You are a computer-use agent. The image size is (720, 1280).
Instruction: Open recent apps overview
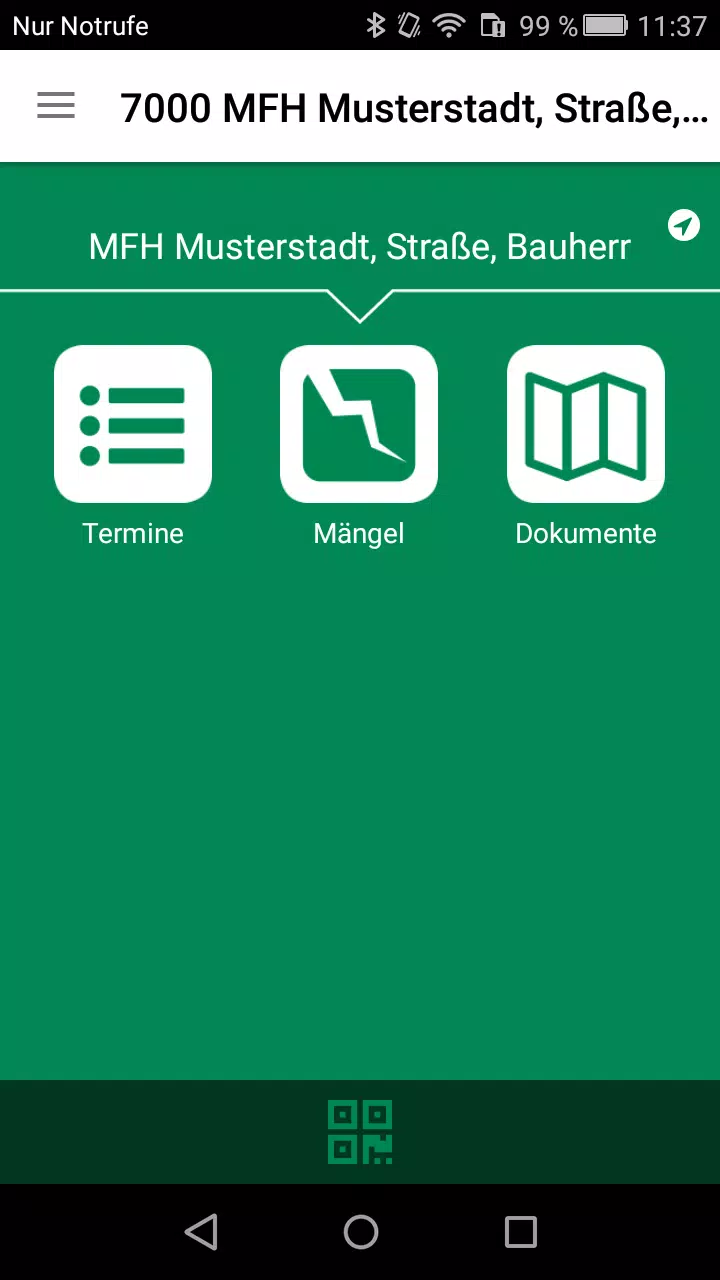[520, 1232]
